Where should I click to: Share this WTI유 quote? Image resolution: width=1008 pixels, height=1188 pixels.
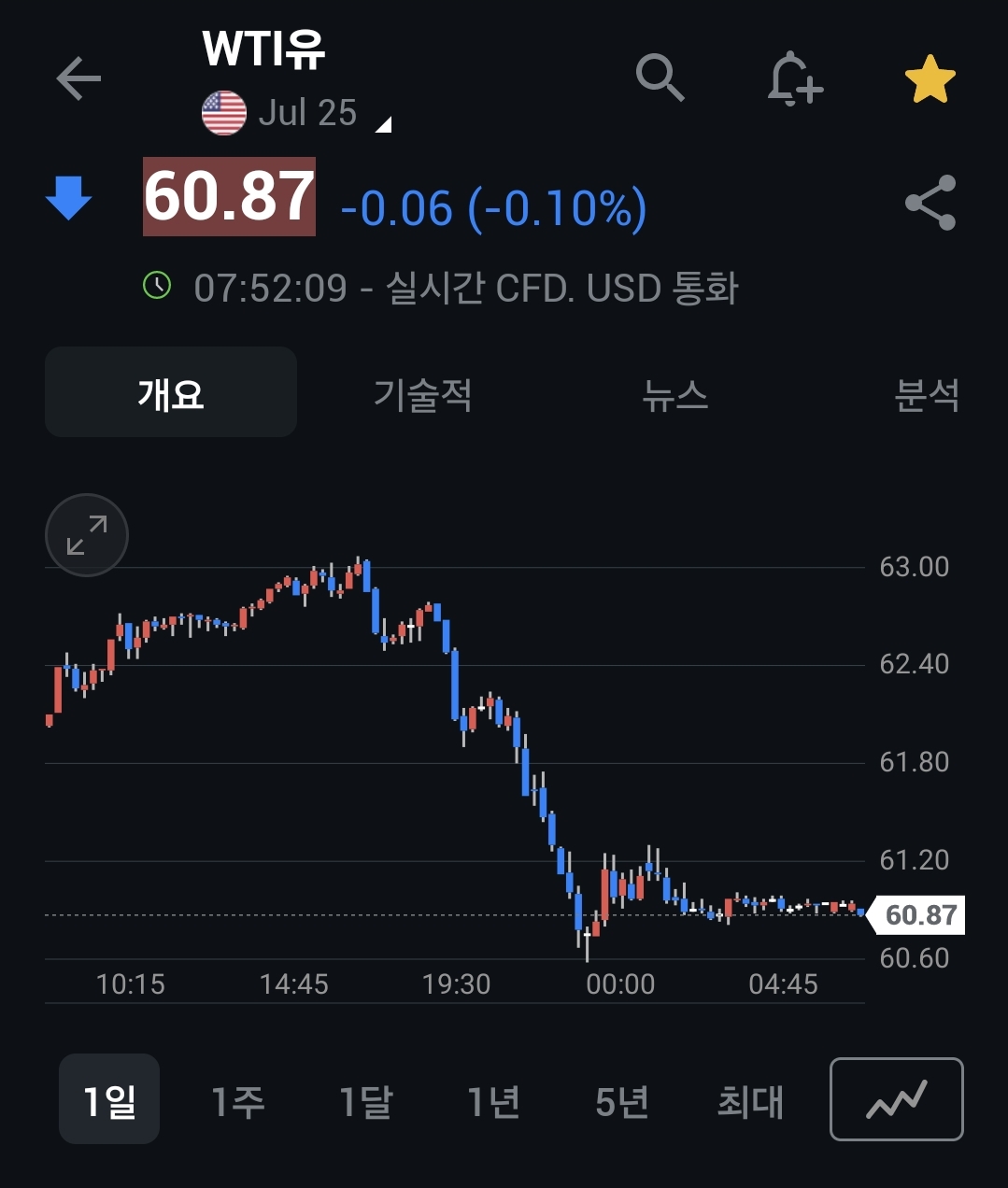pyautogui.click(x=930, y=203)
